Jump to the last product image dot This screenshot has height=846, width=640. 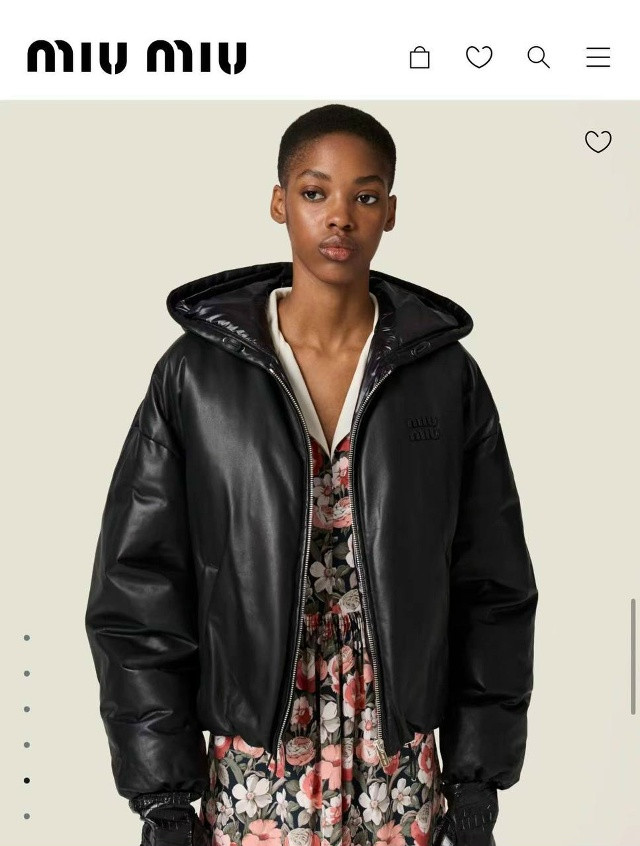pos(27,816)
